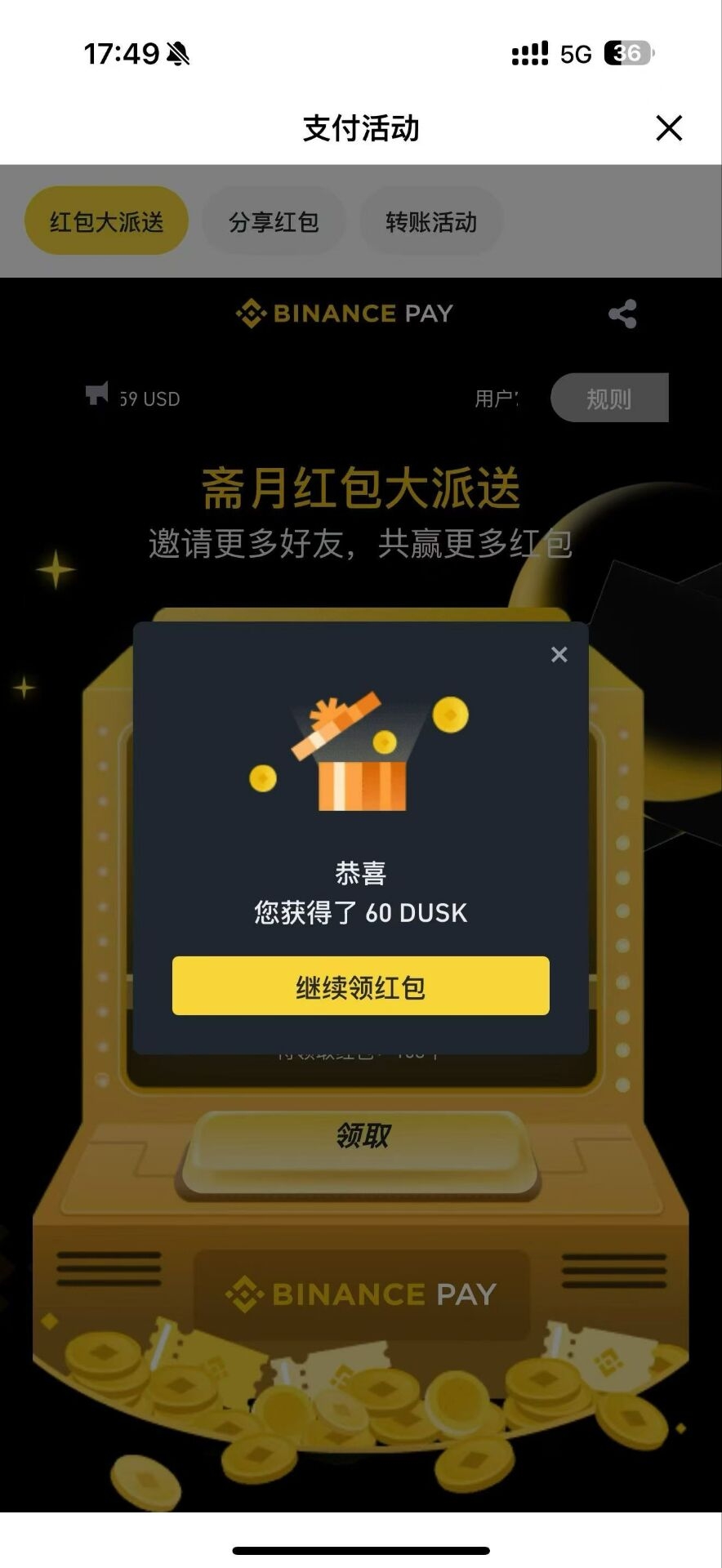Share the Binance Pay activity

pos(622,314)
